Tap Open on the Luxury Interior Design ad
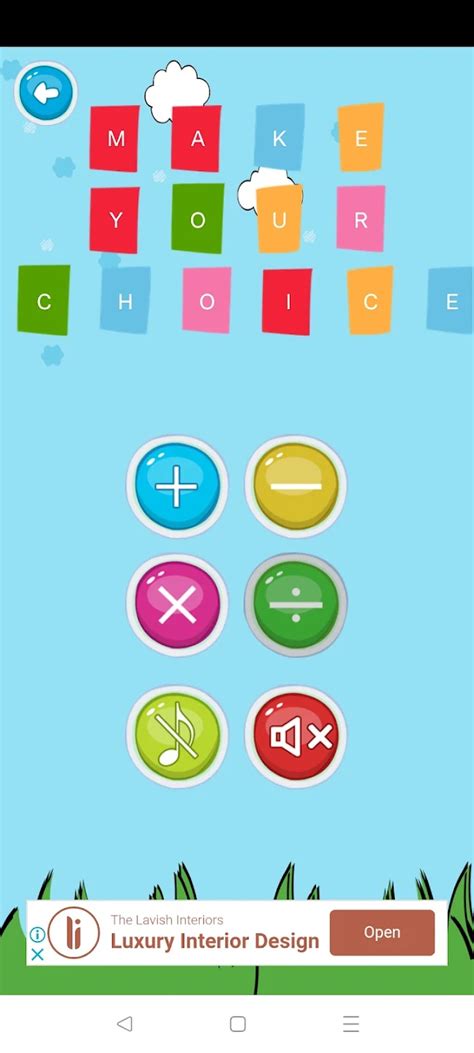The image size is (474, 1053). (382, 932)
